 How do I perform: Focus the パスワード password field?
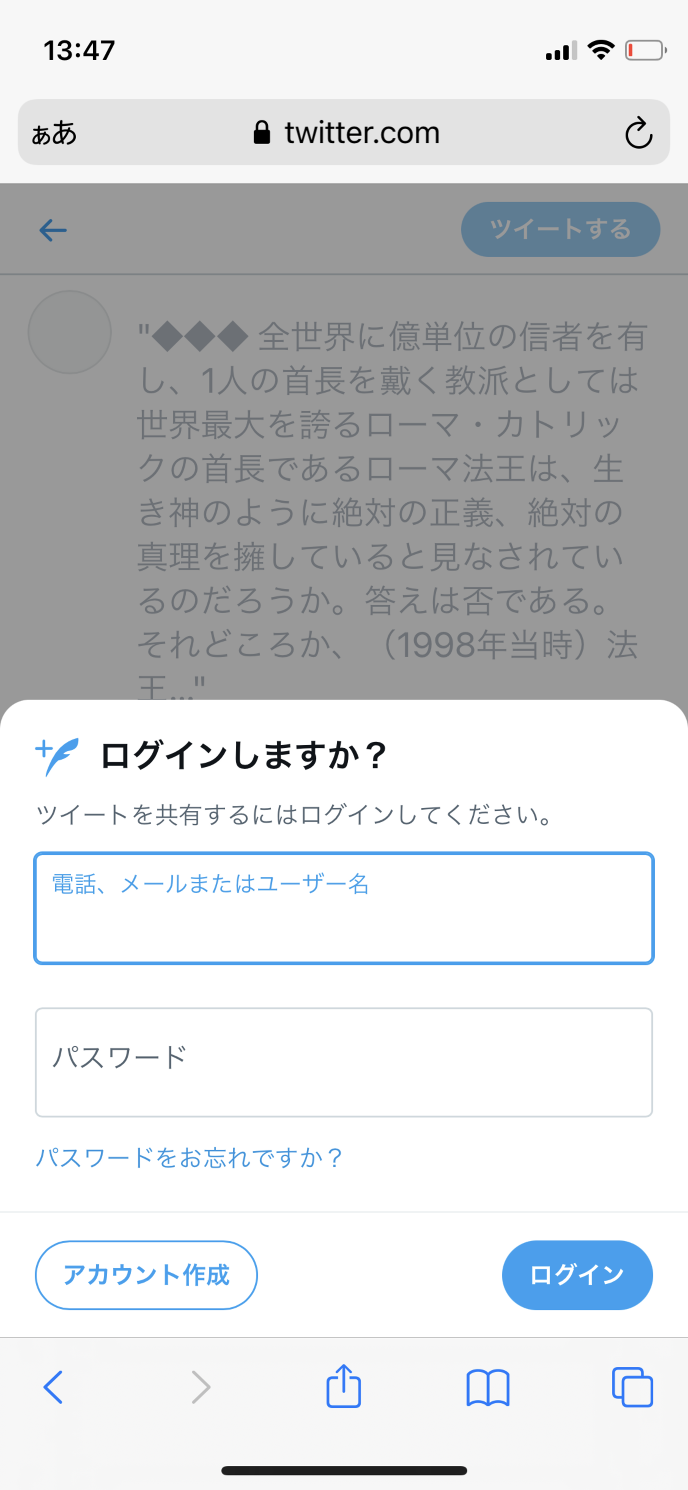(x=344, y=1061)
